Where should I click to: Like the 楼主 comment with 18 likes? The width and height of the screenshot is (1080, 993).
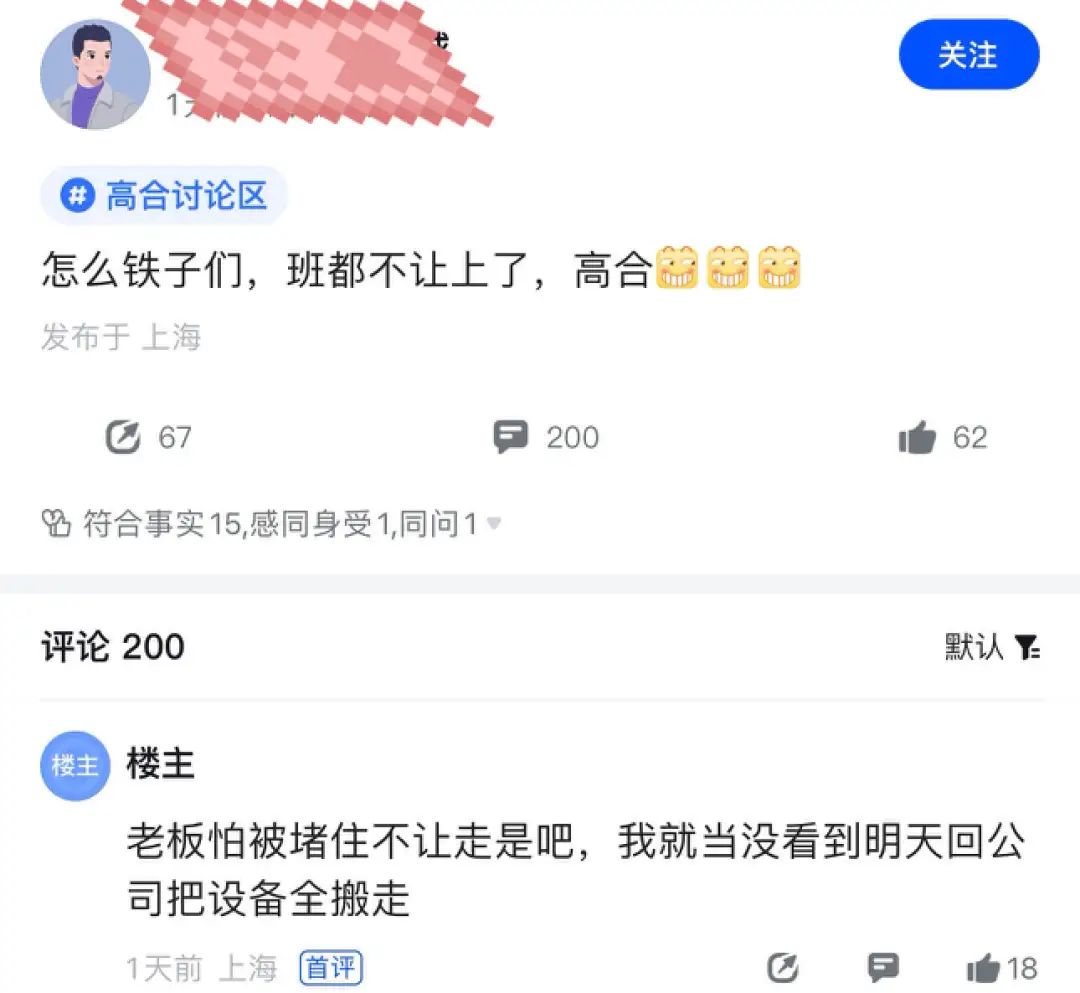(1002, 968)
